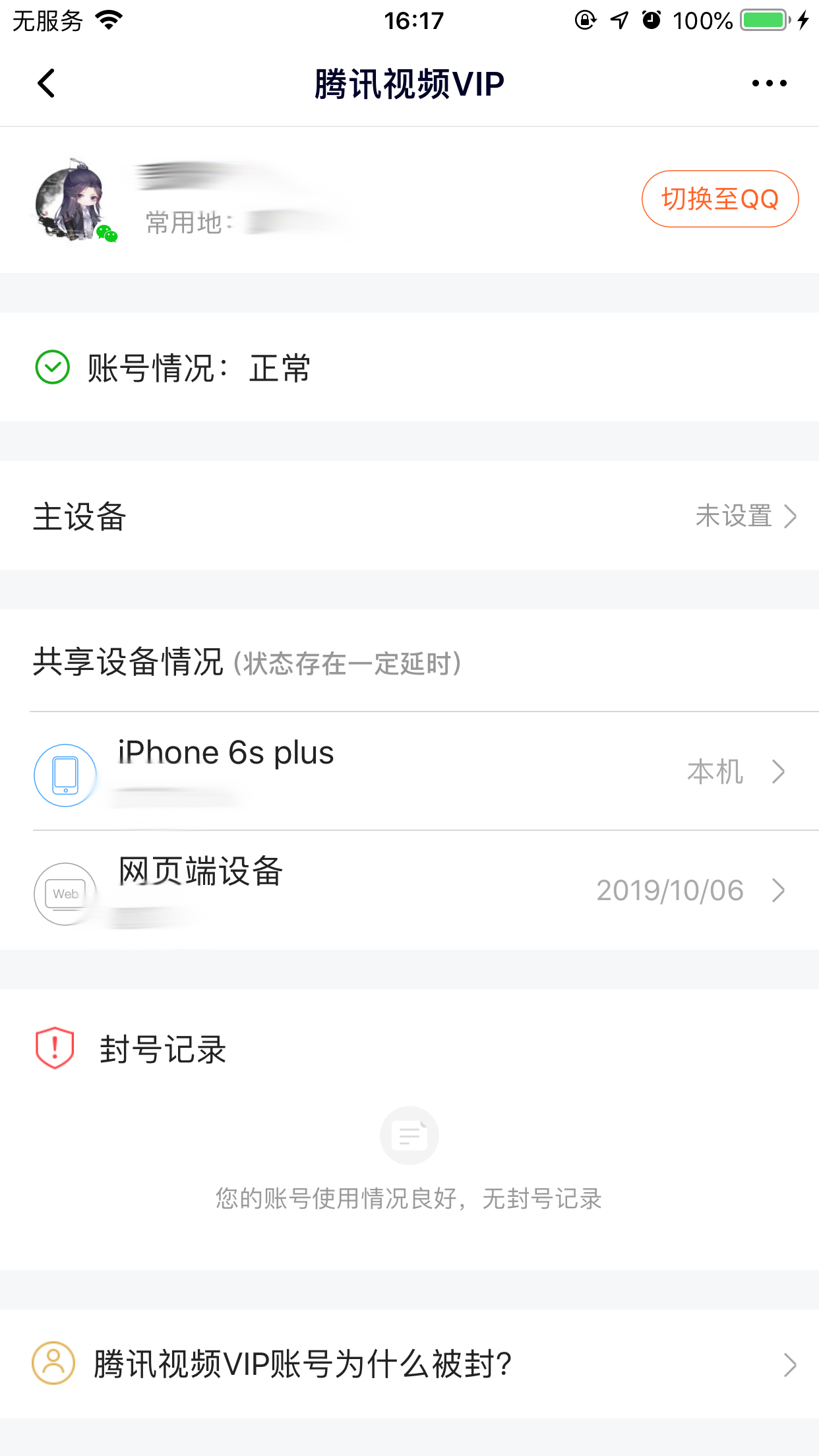The height and width of the screenshot is (1456, 819).
Task: Click the Wi-Fi icon in status bar
Action: click(x=107, y=18)
